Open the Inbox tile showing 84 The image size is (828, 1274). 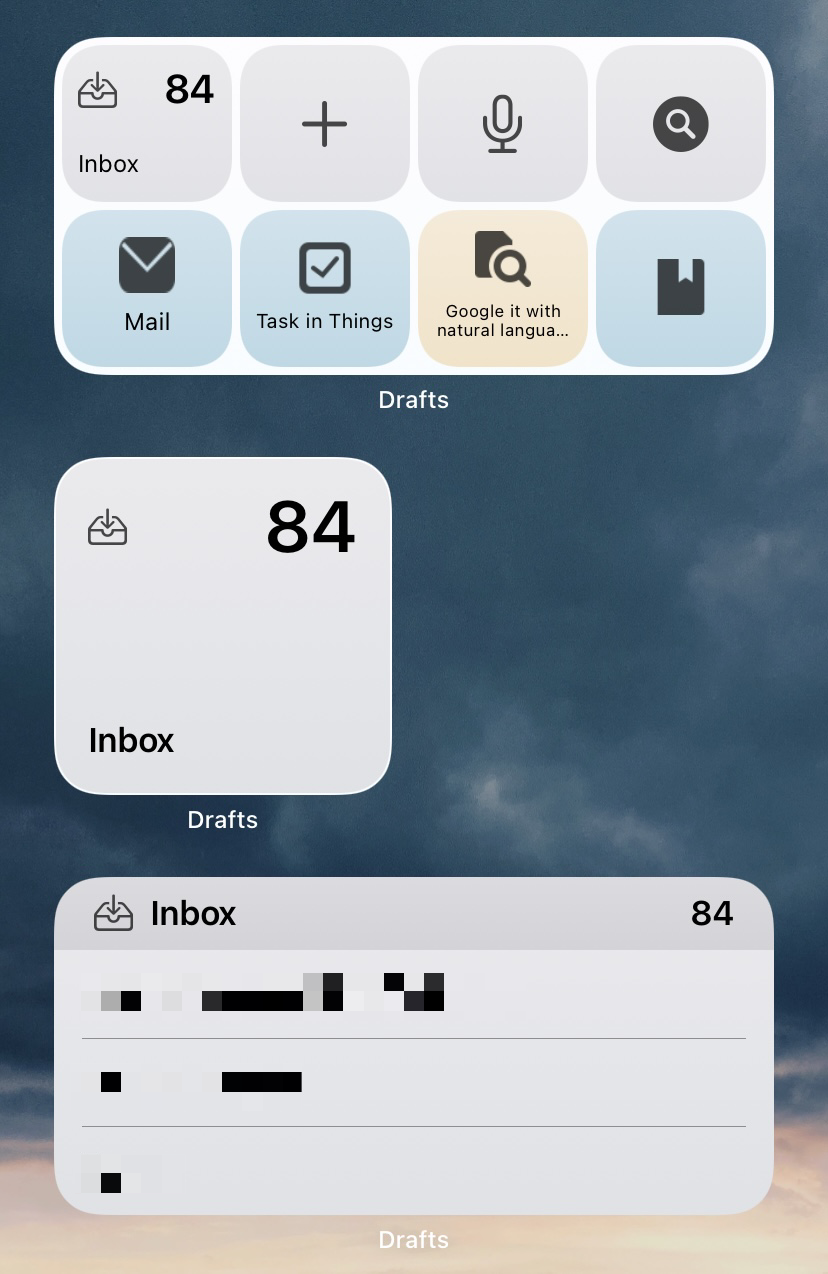coord(147,124)
